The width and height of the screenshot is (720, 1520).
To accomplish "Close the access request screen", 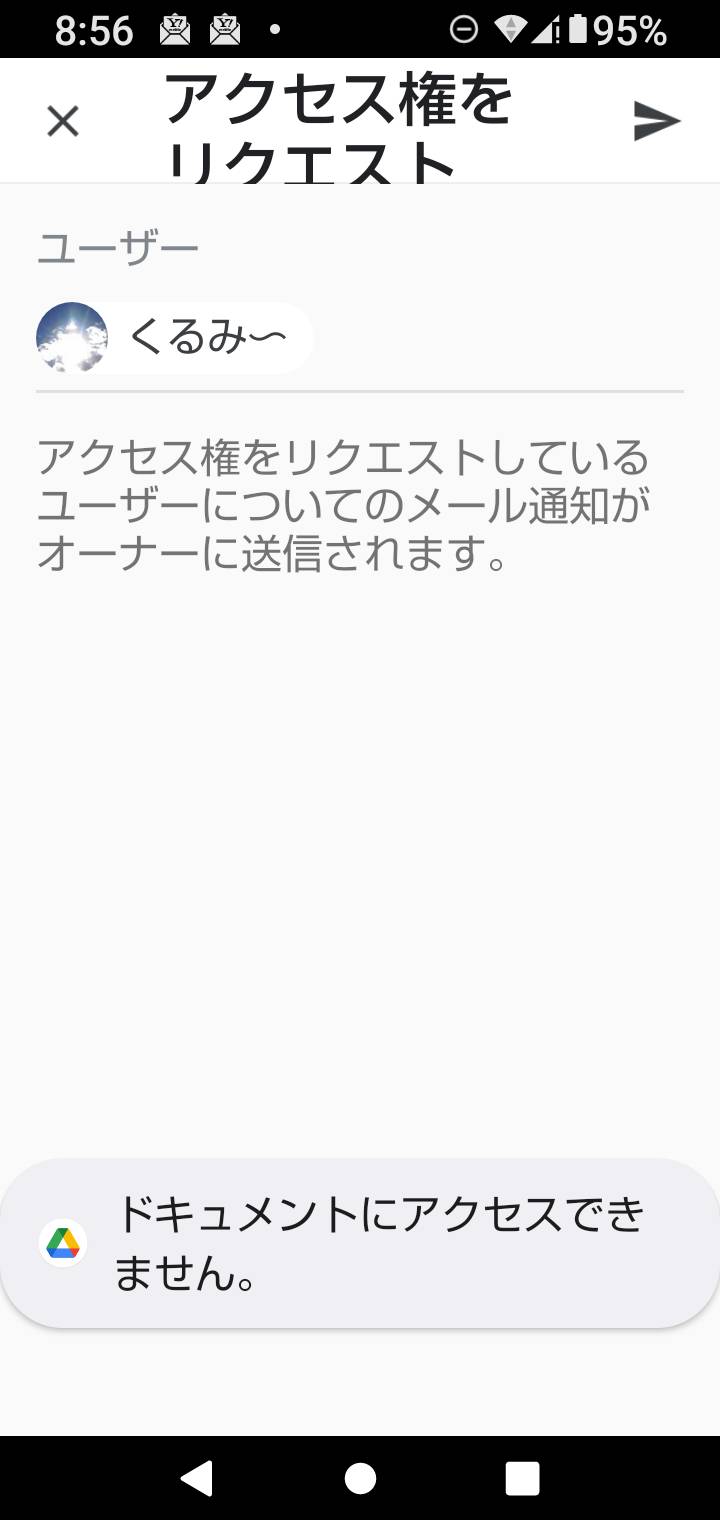I will coord(63,122).
